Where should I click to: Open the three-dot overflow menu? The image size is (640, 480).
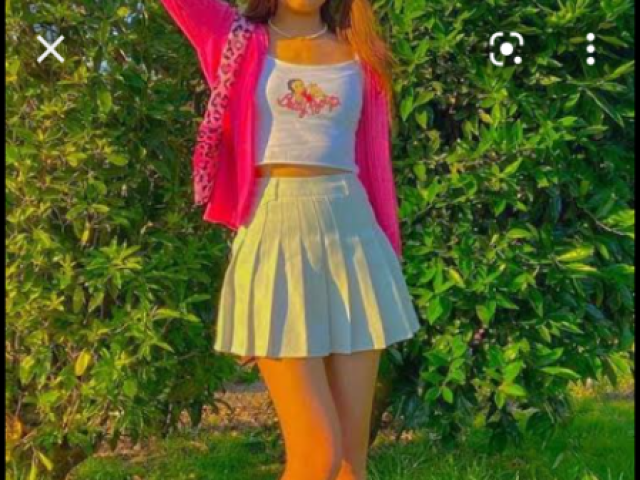coord(590,49)
